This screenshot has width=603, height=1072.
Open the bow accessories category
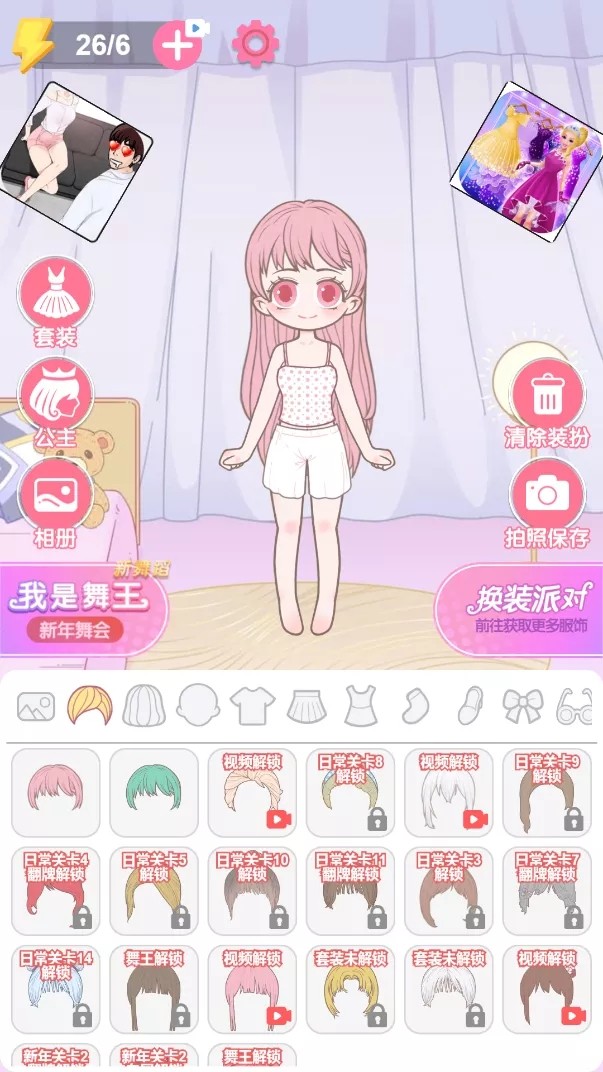tap(522, 706)
